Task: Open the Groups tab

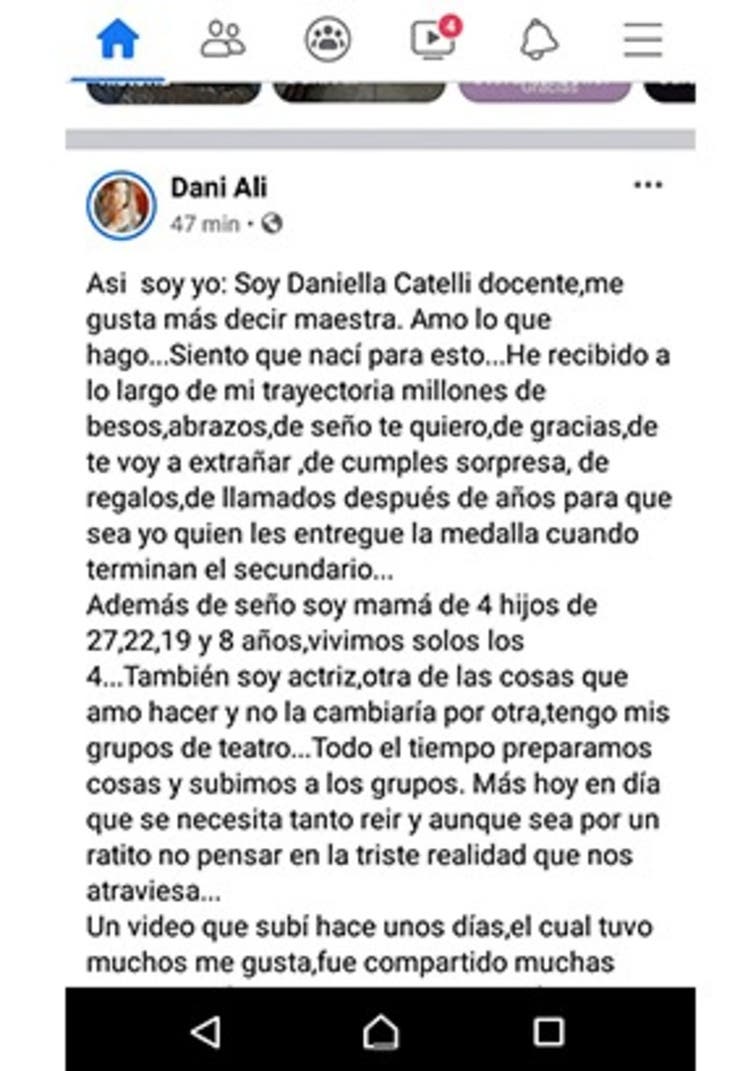Action: 327,39
